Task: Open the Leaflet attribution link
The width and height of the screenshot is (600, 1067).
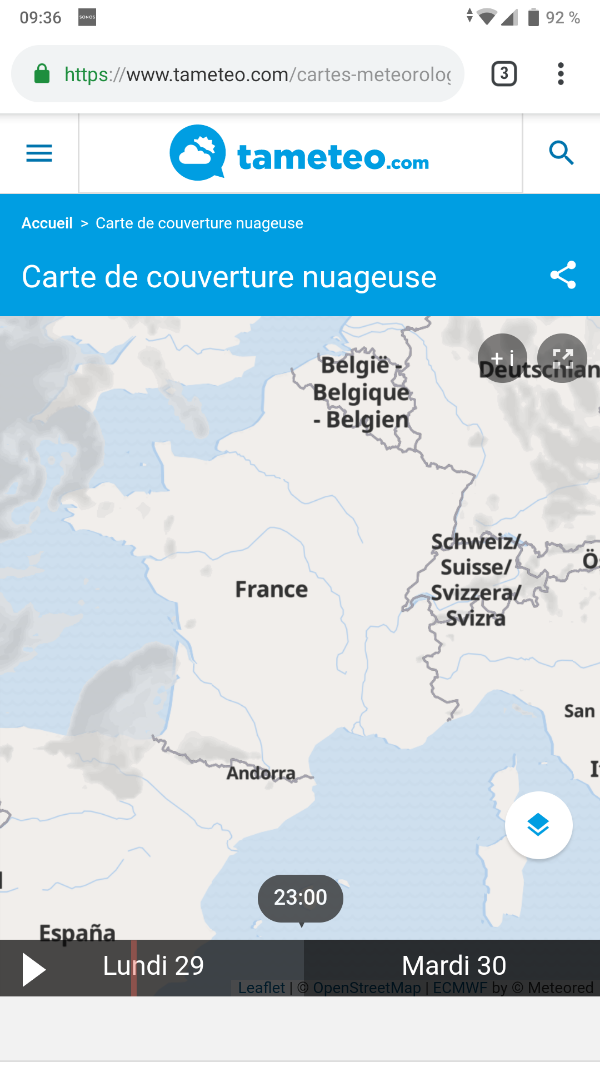Action: 261,988
